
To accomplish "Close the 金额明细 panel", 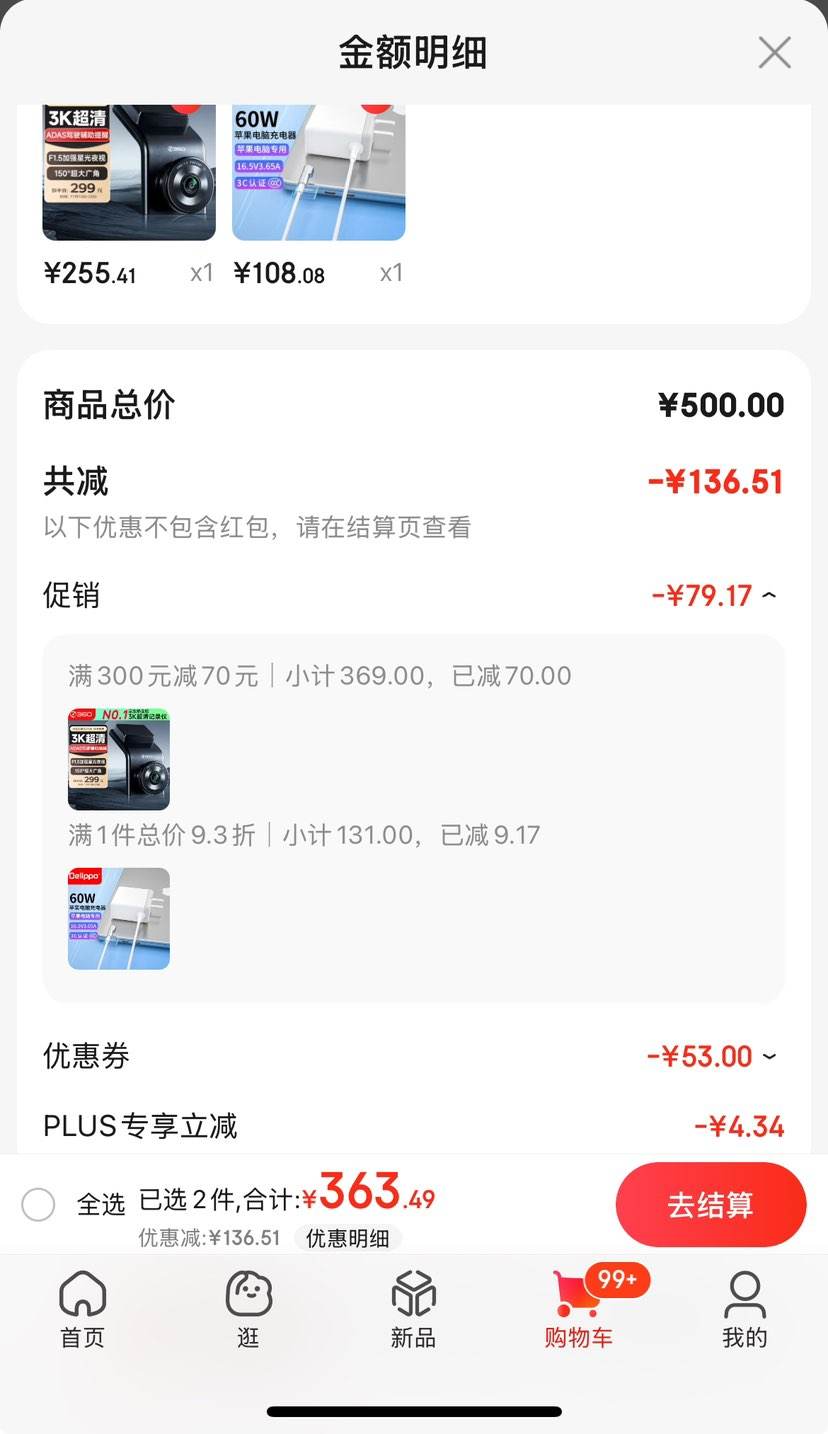I will pos(774,52).
